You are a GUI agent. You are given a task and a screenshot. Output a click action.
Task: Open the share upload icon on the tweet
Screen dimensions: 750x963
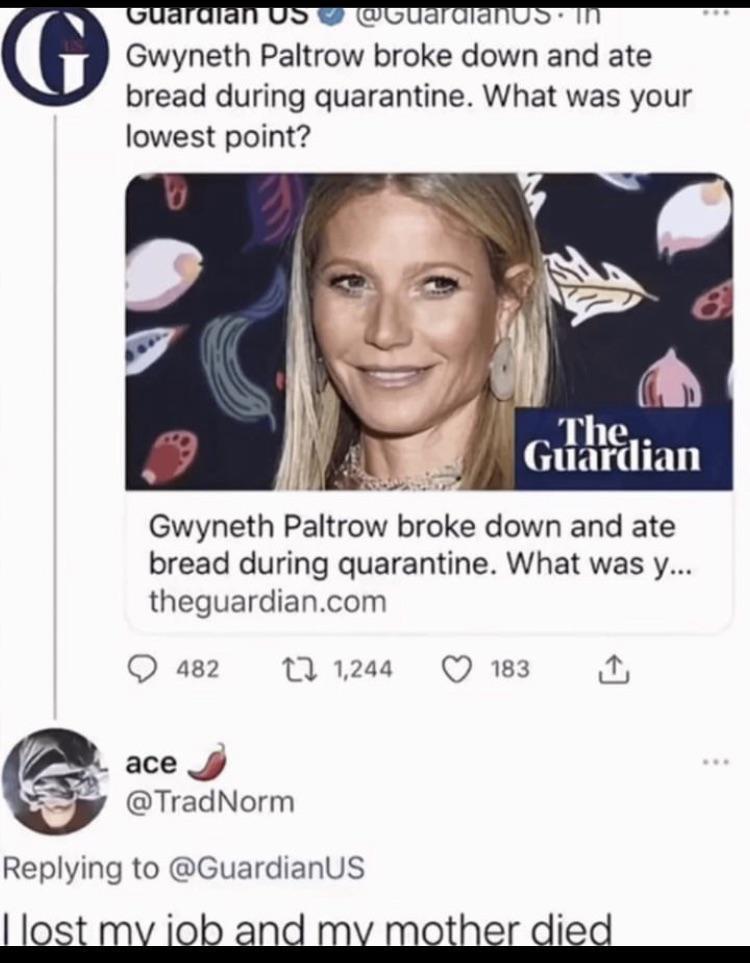tap(614, 670)
